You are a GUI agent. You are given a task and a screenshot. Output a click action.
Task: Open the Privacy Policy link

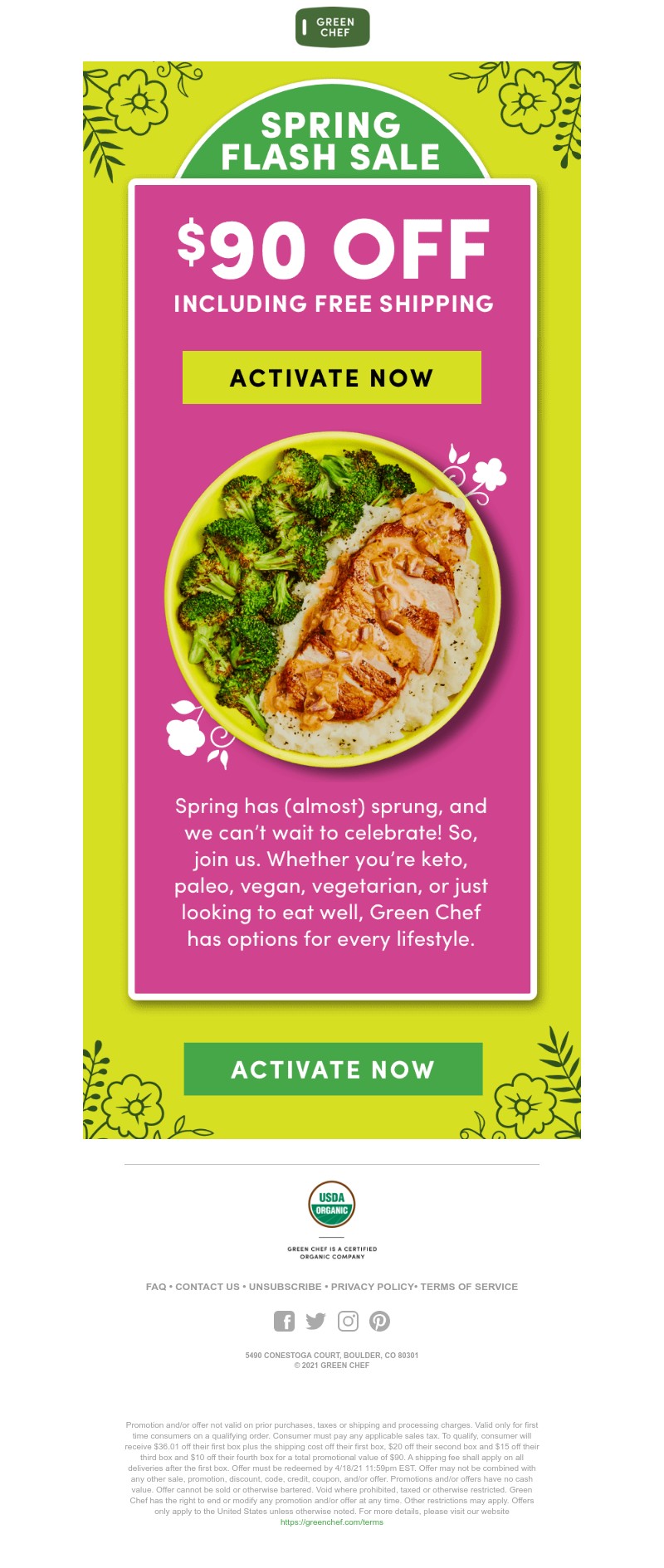(371, 1287)
